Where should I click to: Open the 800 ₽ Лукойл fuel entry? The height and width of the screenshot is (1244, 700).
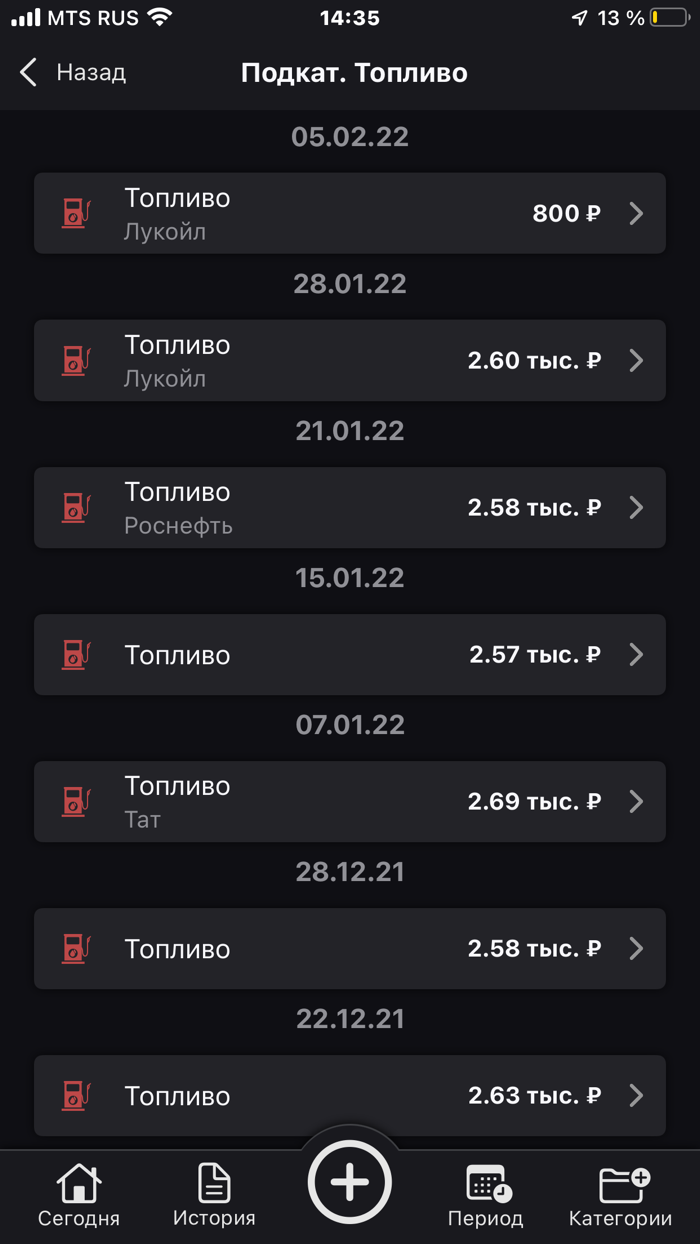349,213
